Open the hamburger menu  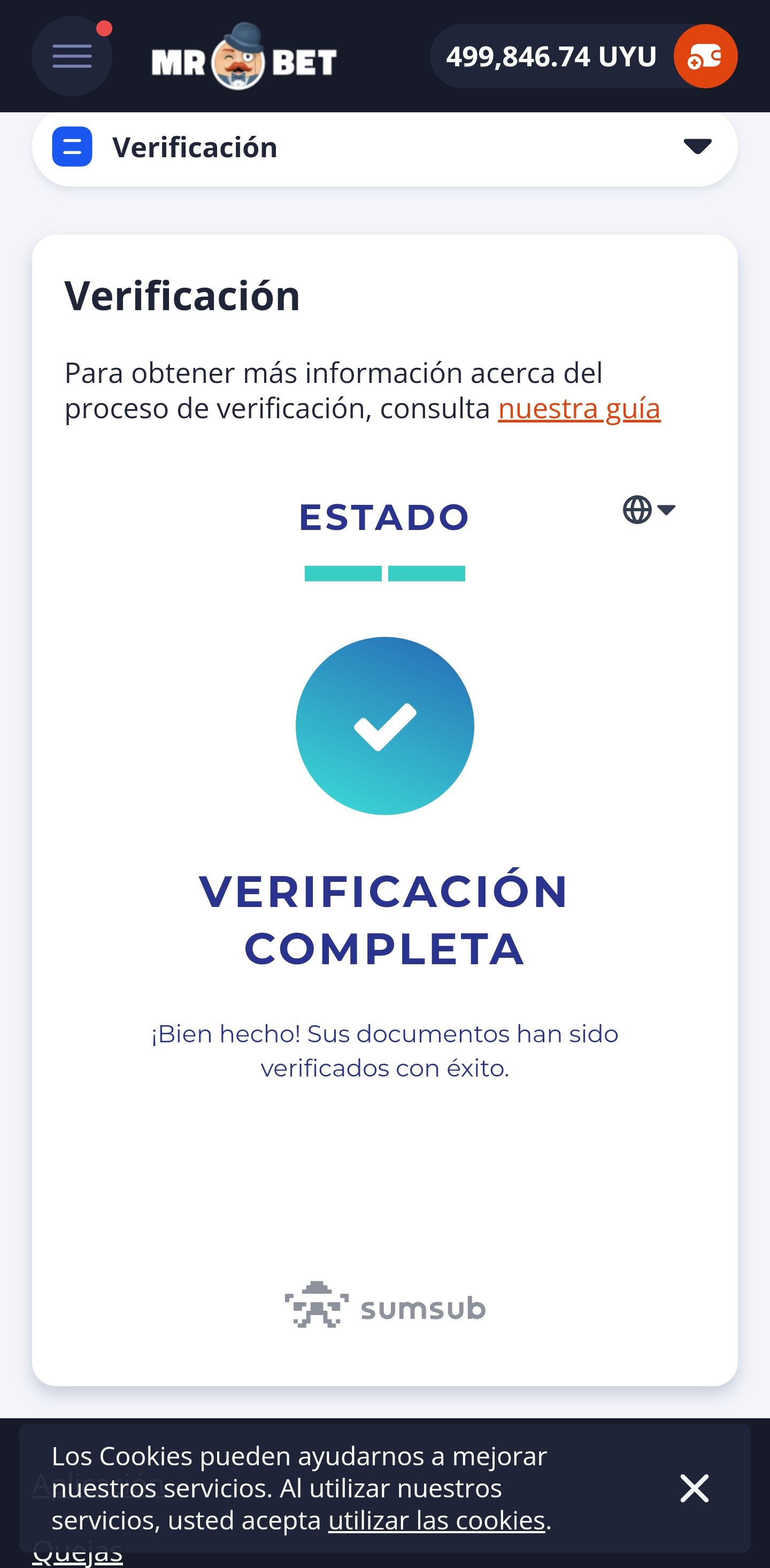point(72,57)
